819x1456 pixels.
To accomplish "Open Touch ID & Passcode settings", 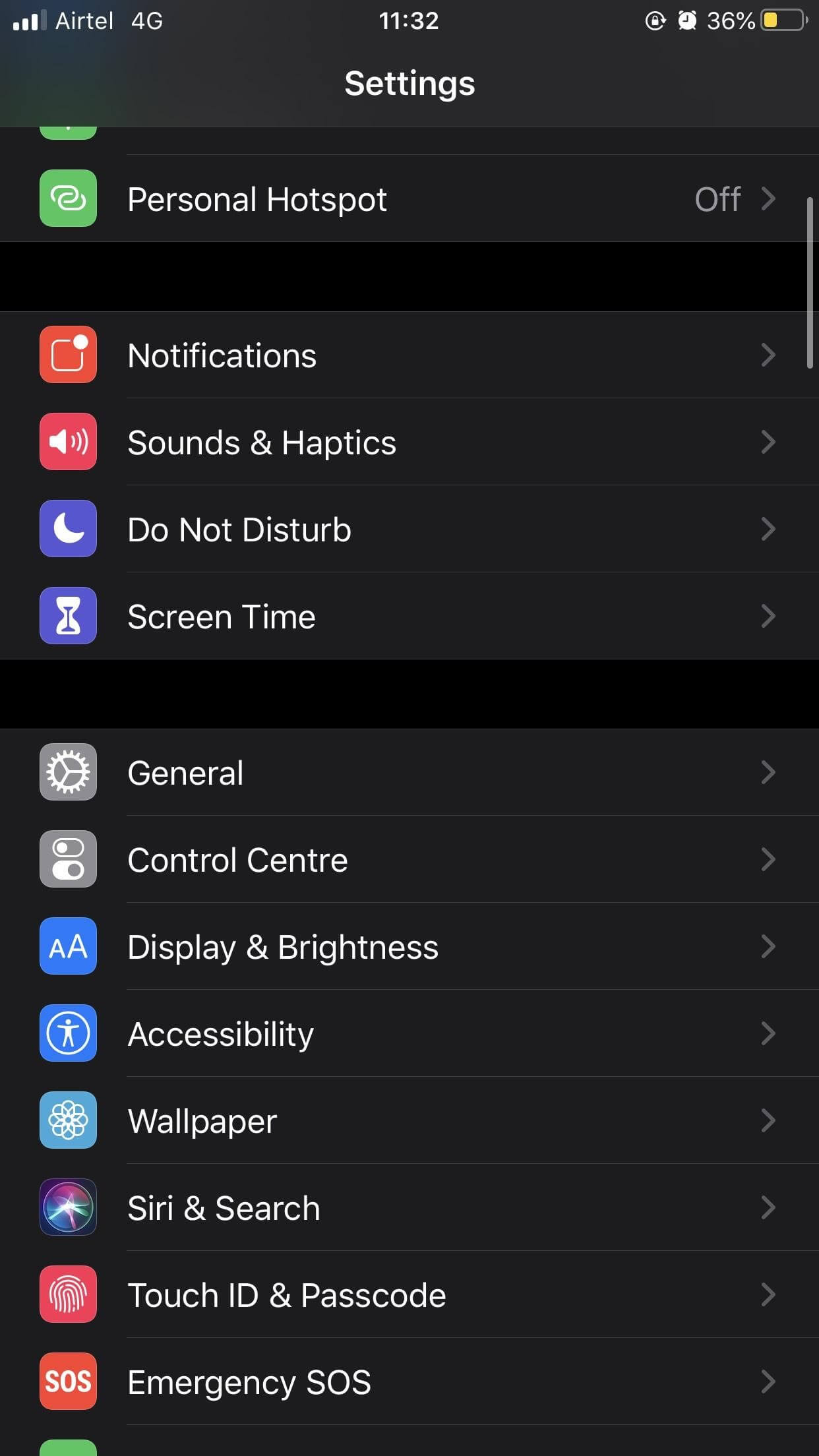I will pos(409,1294).
